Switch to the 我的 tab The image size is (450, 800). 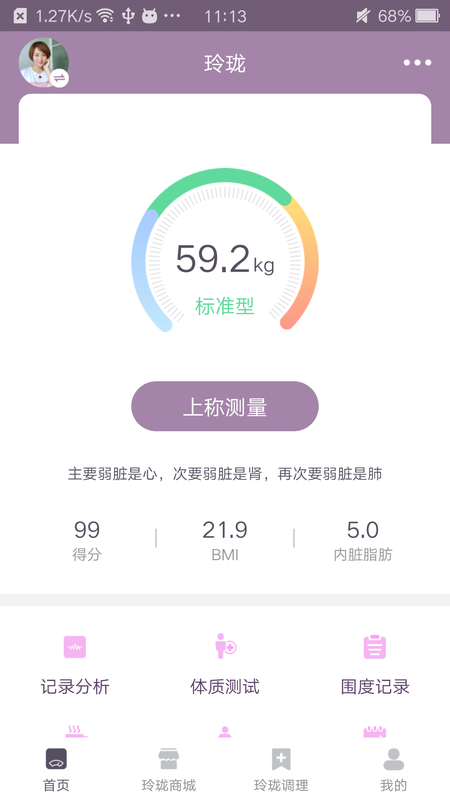(x=393, y=770)
